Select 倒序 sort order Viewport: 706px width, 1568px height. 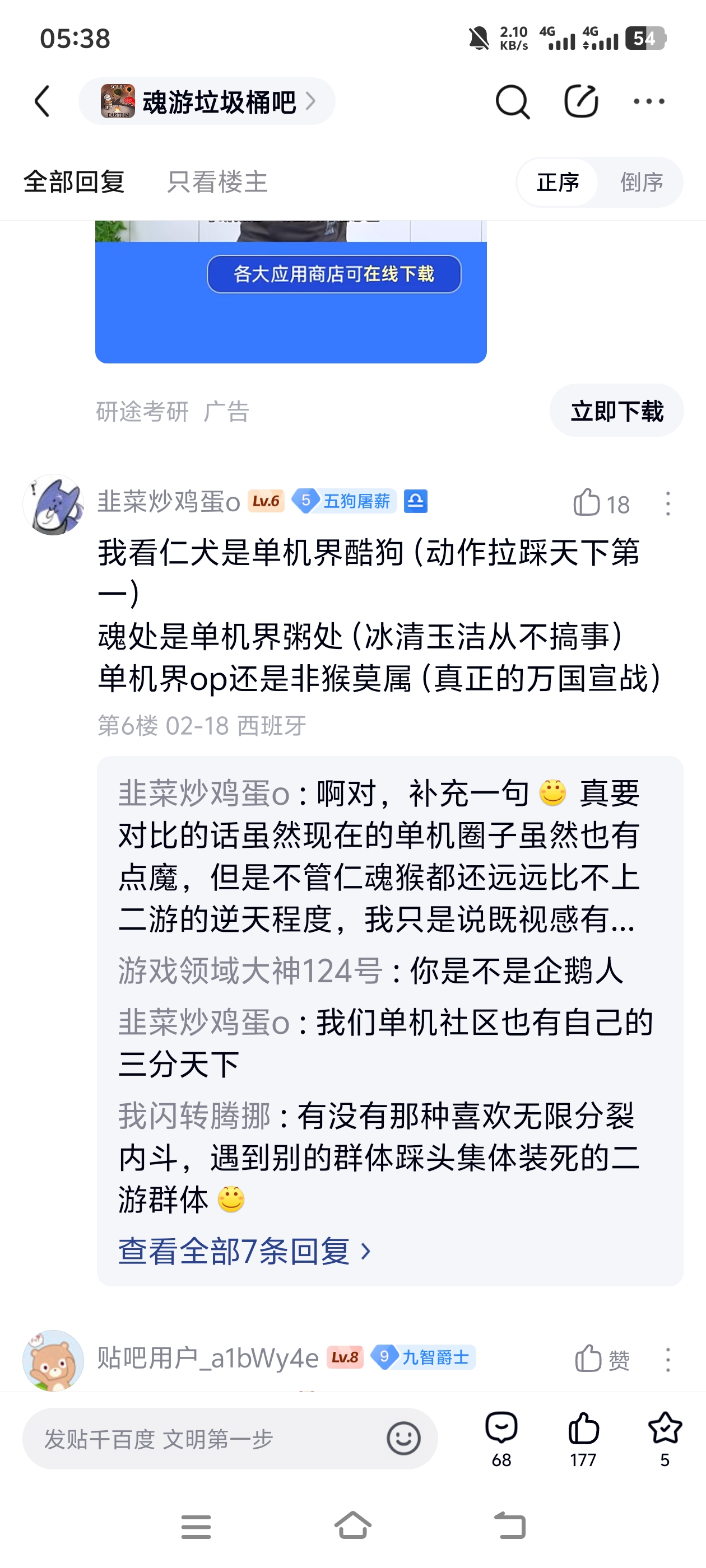tap(642, 182)
